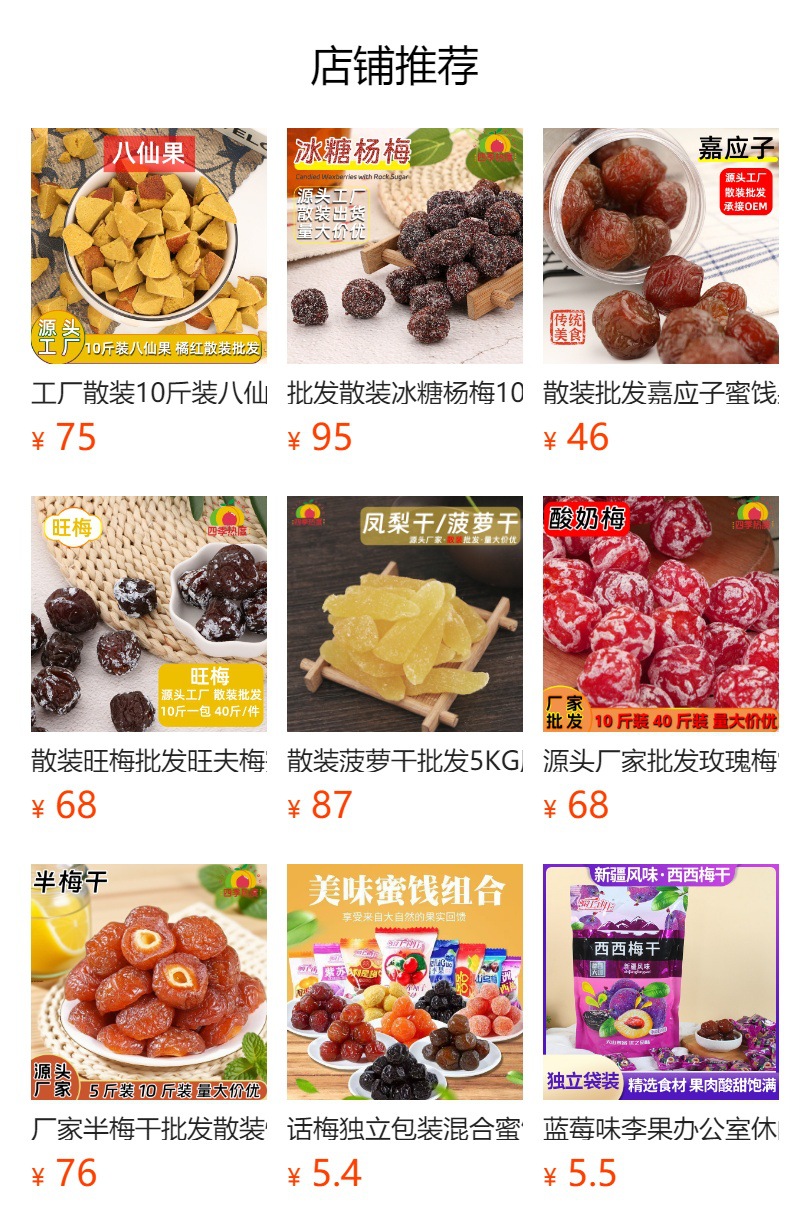The image size is (790, 1232).
Task: Open the 散装旺梅批发 product card
Action: click(149, 614)
